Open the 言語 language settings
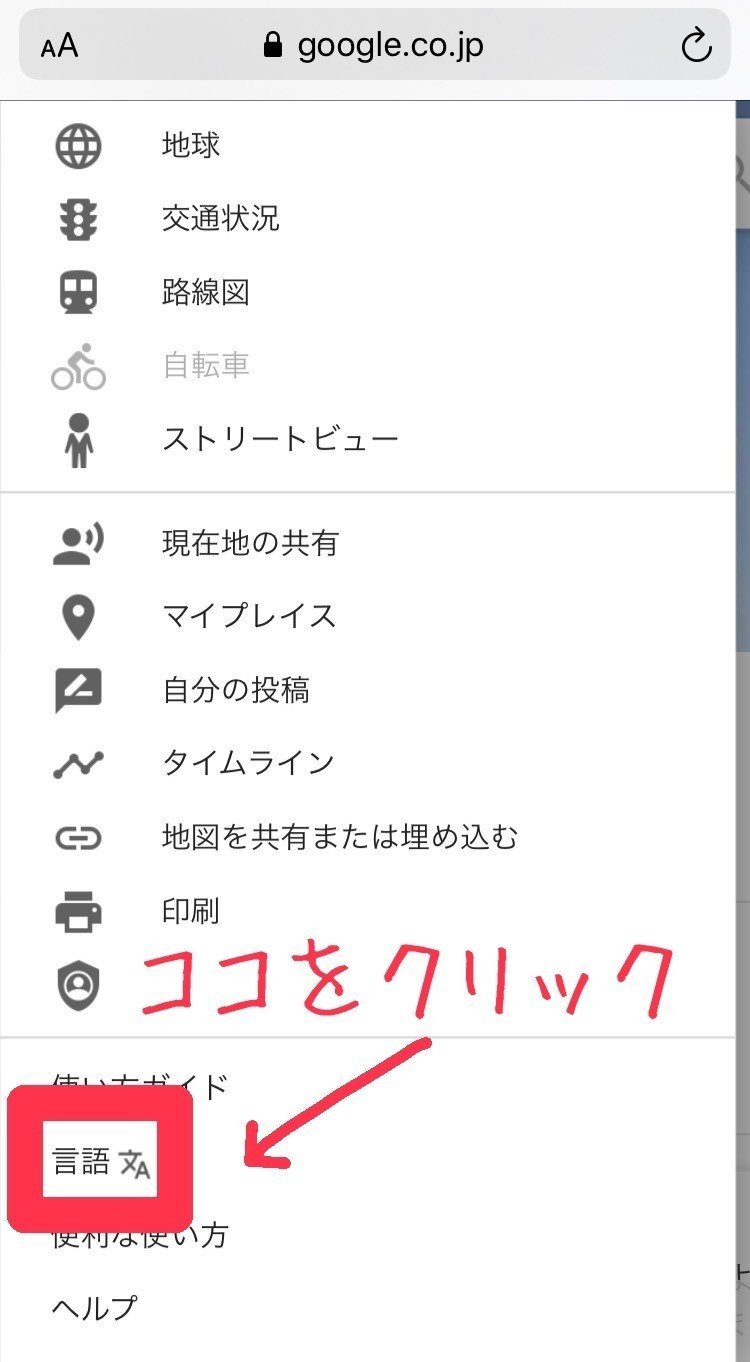This screenshot has width=750, height=1362. (100, 1162)
